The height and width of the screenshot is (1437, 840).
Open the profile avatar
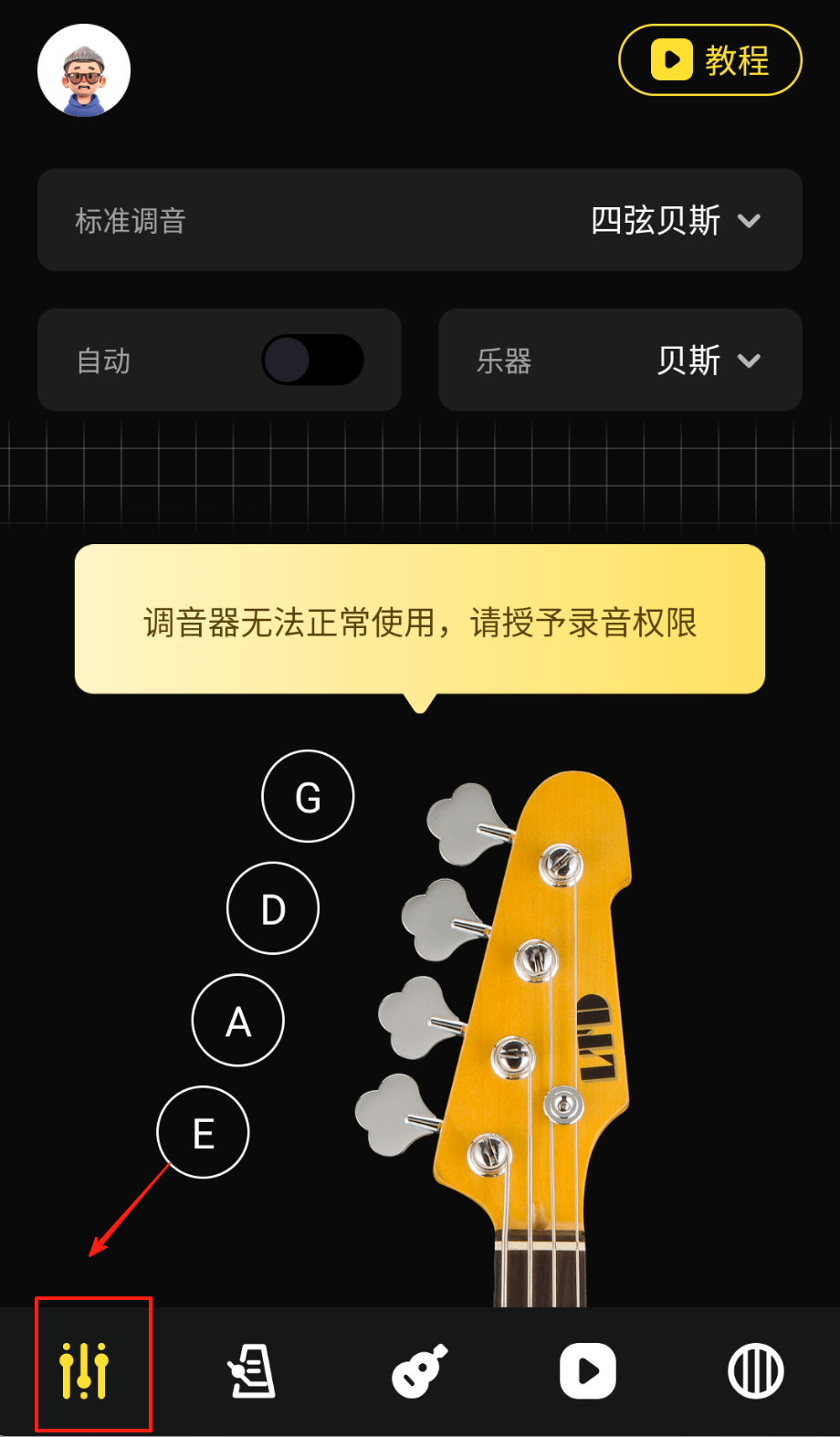click(x=84, y=70)
